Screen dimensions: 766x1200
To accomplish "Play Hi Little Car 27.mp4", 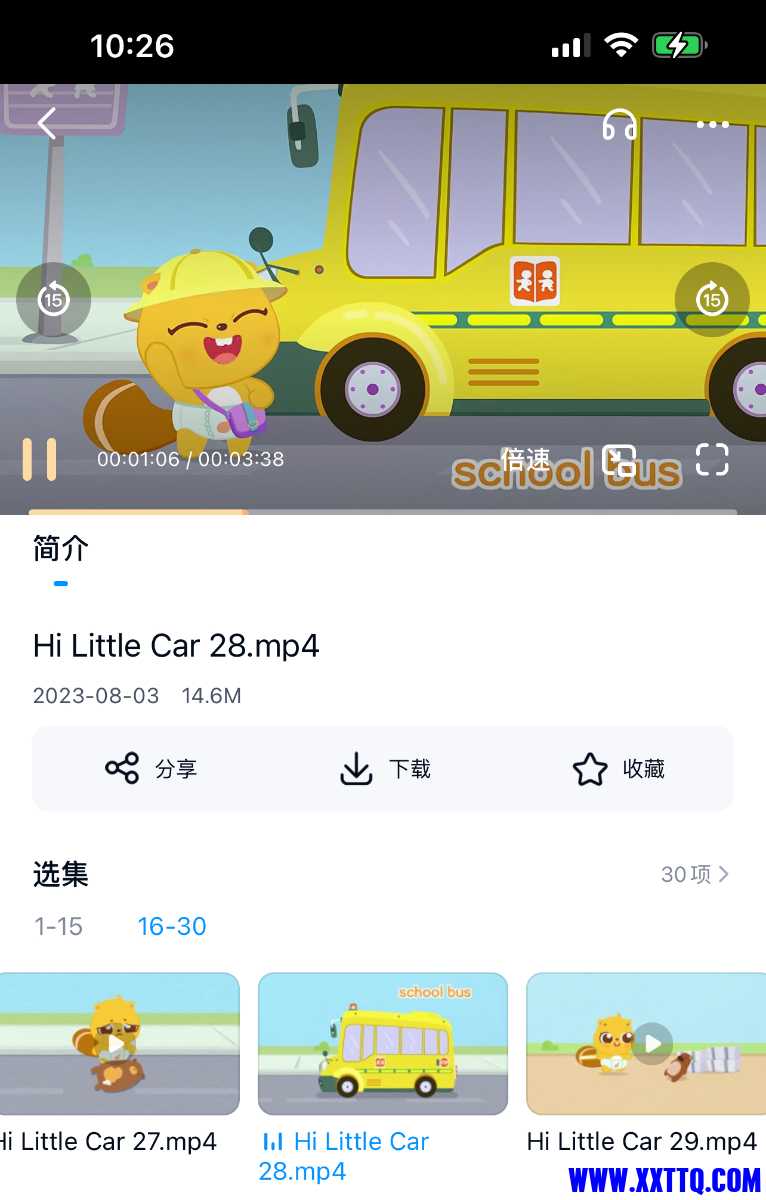I will (117, 1043).
